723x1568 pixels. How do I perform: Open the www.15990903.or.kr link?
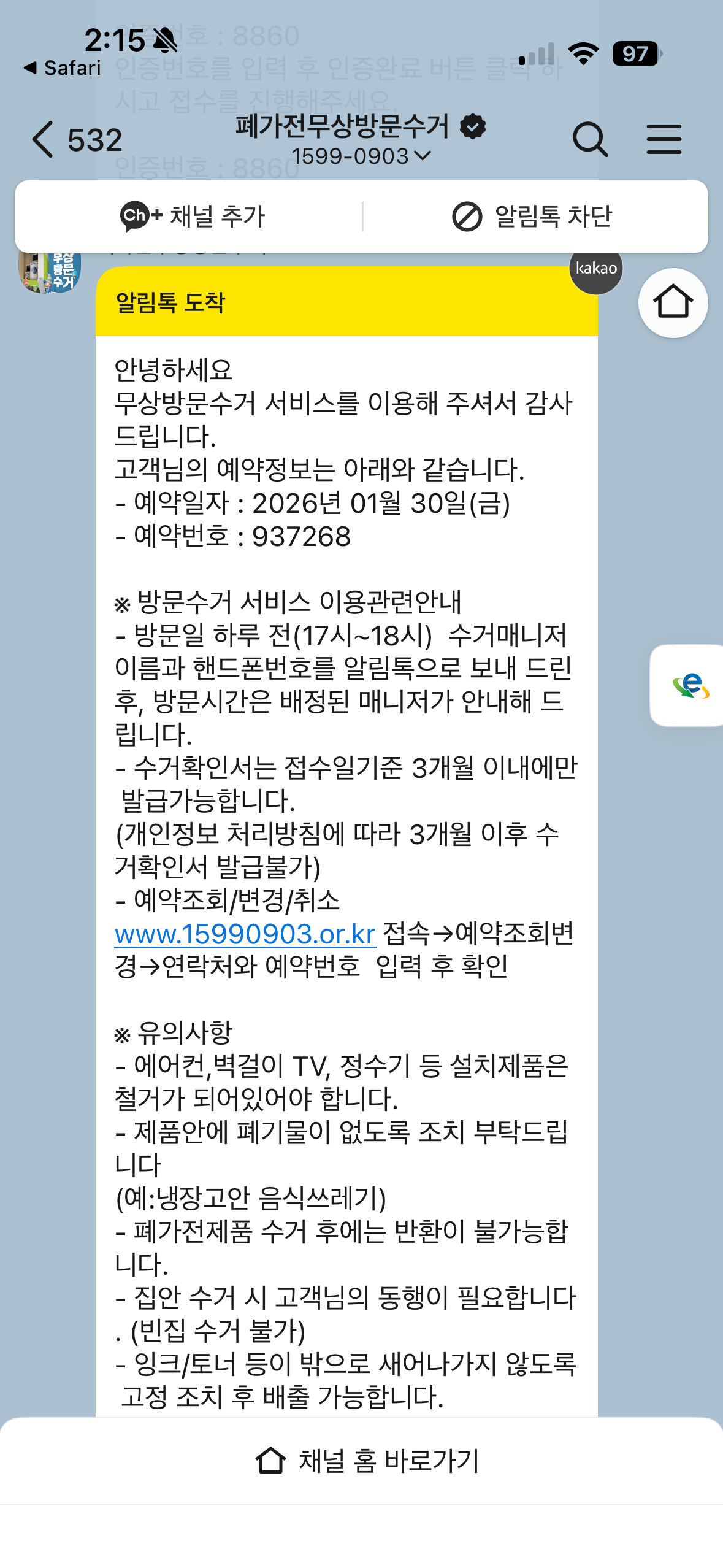click(x=245, y=934)
